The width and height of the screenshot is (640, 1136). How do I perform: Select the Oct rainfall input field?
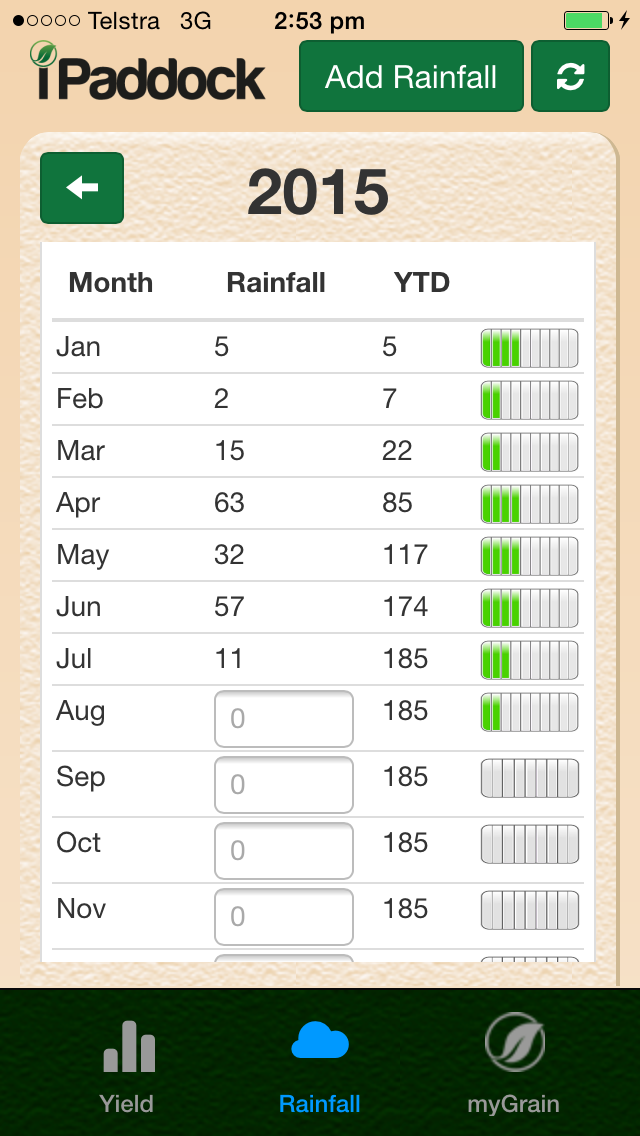tap(284, 850)
